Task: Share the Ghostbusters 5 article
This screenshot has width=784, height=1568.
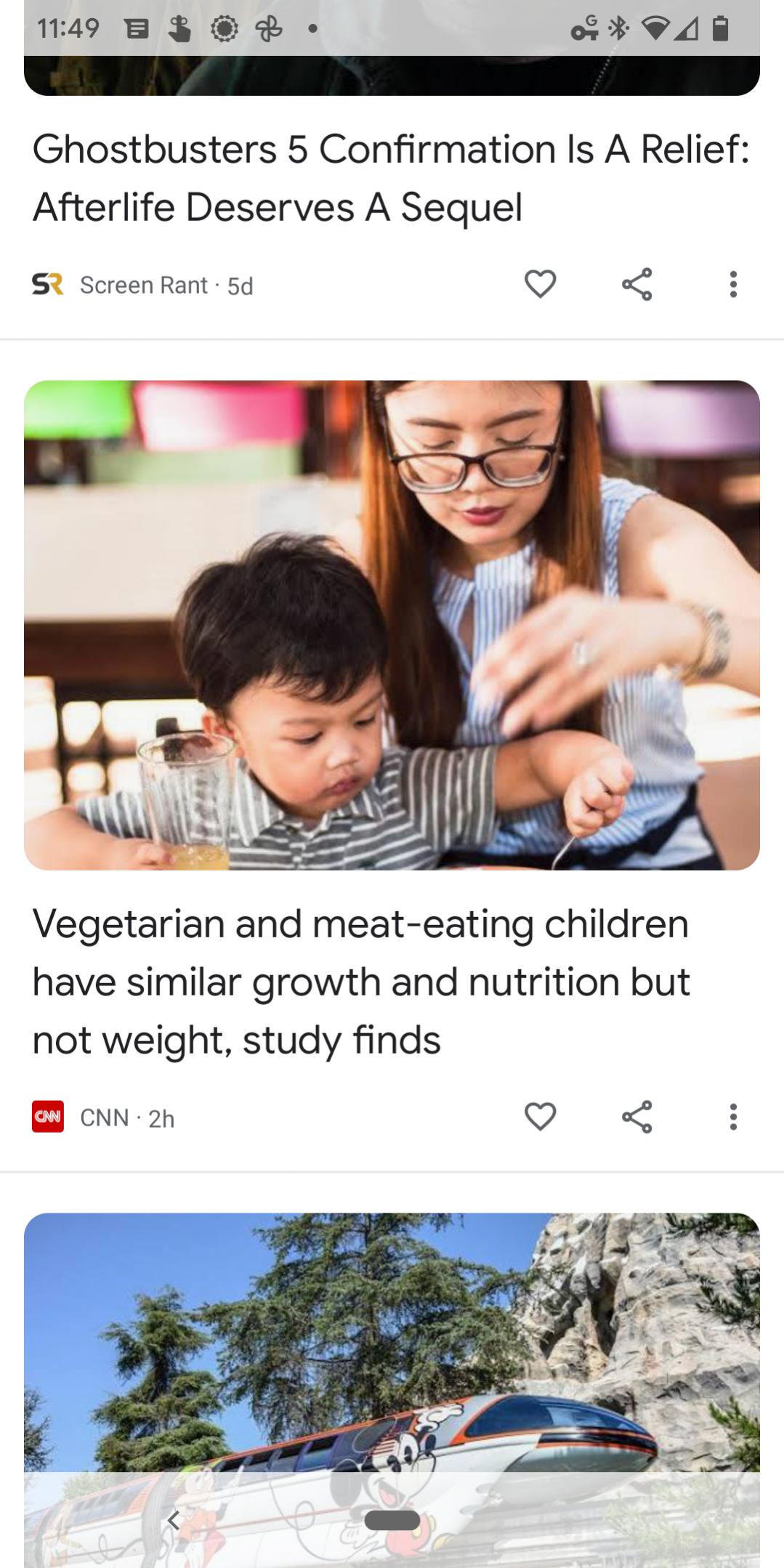Action: click(637, 284)
